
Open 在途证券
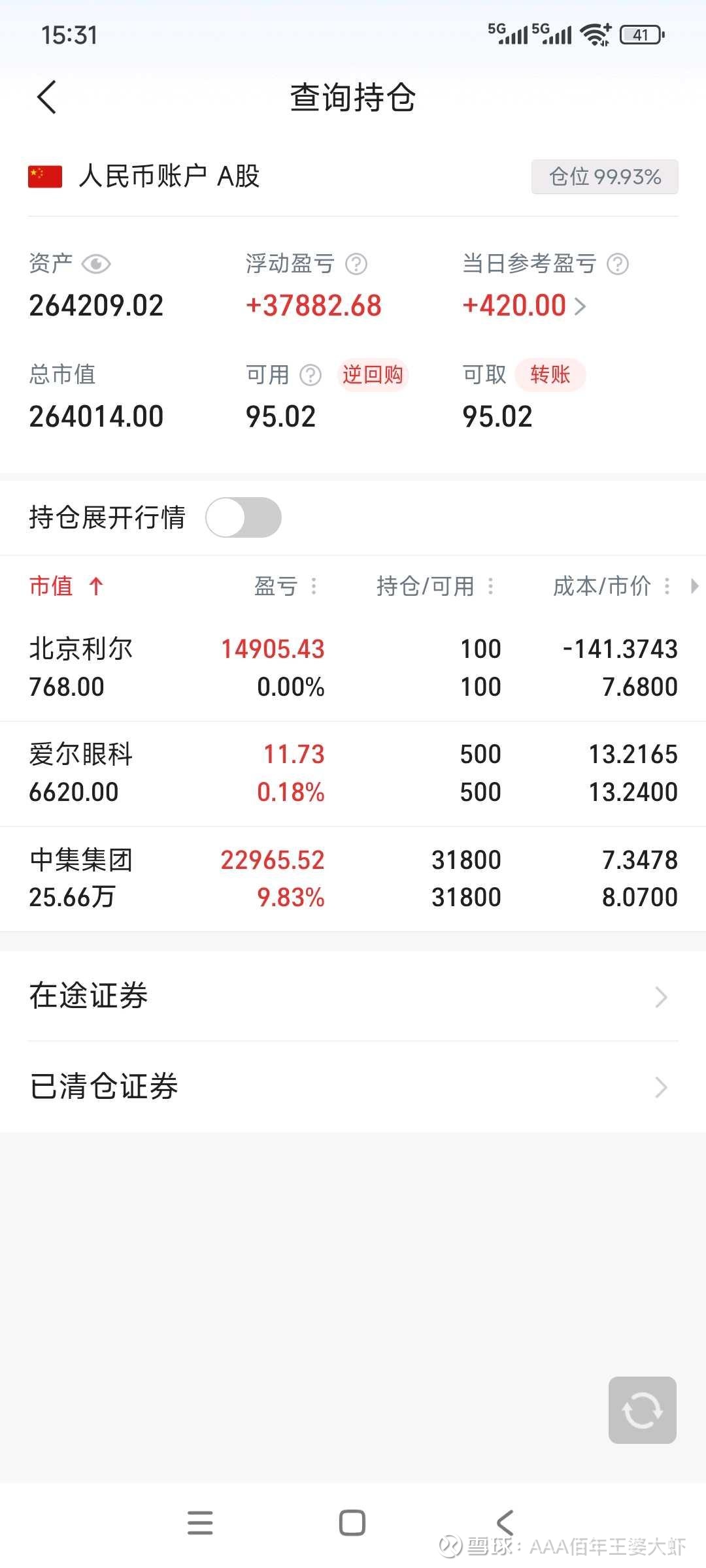353,996
